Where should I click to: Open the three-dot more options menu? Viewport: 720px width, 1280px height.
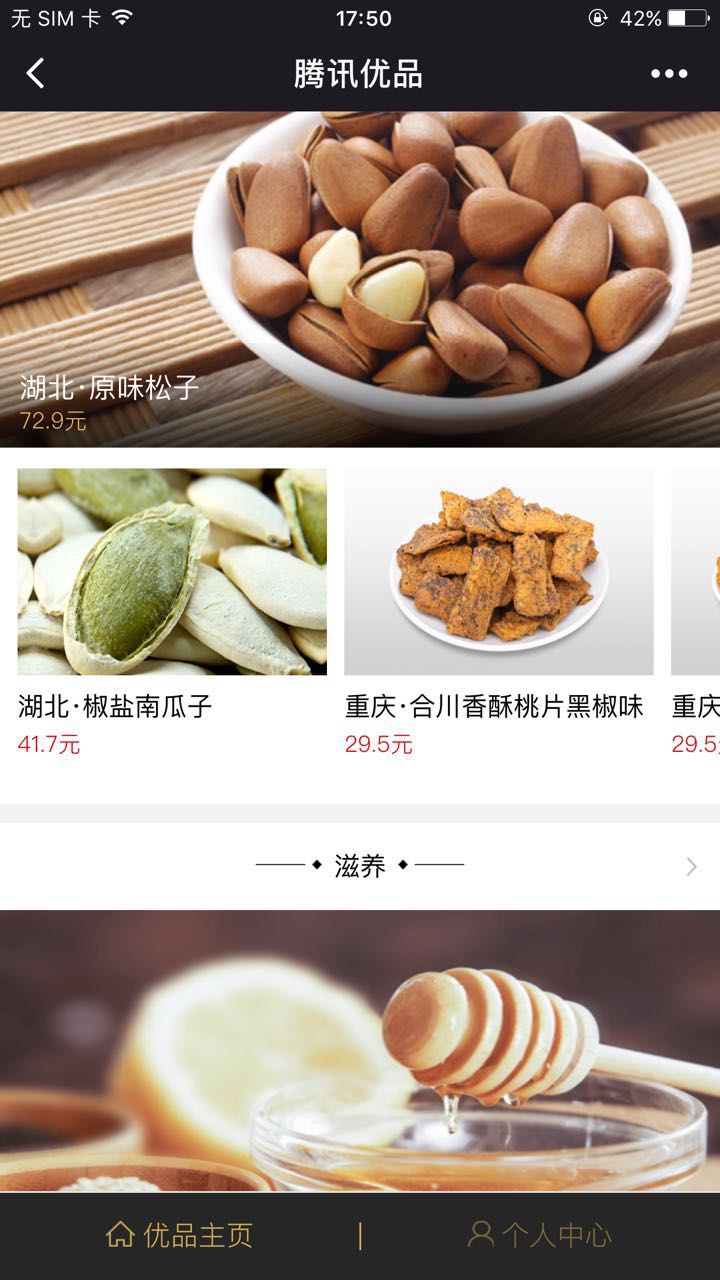coord(669,73)
